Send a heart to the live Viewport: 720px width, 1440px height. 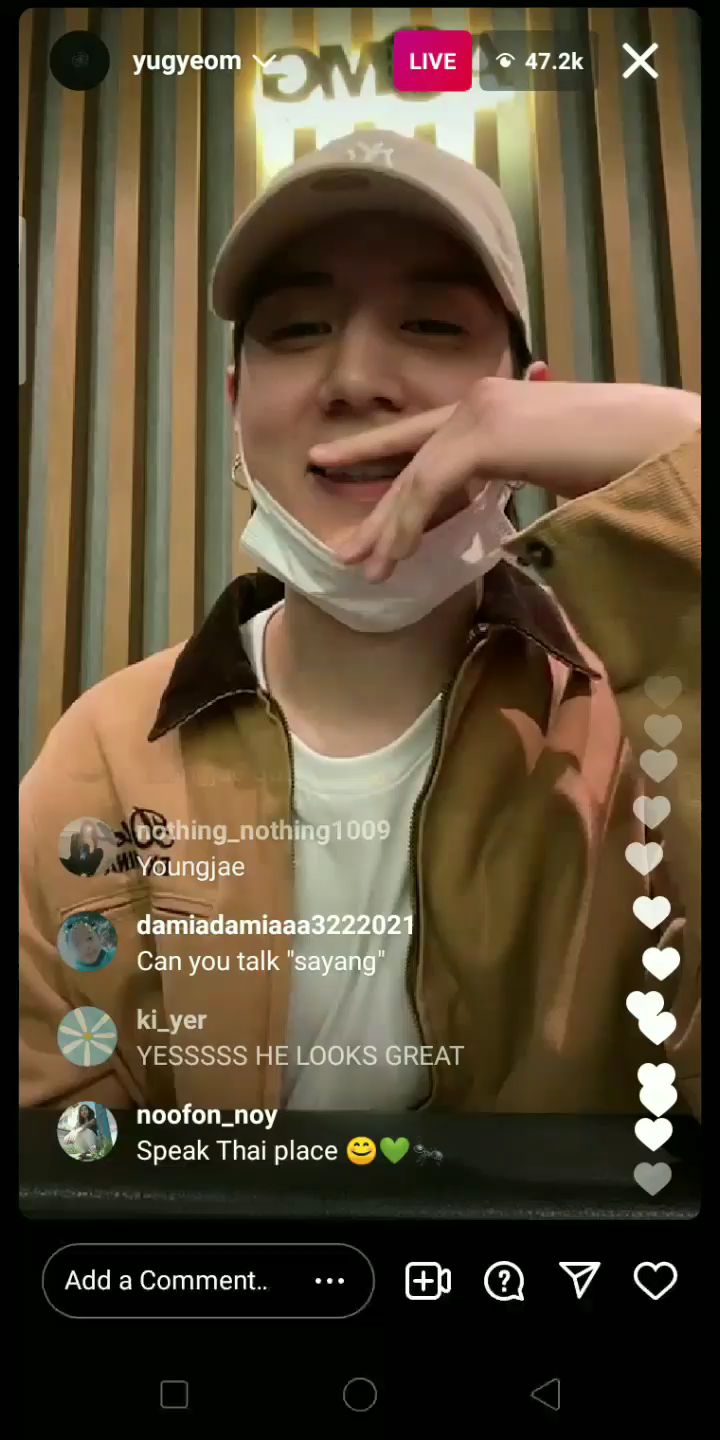click(655, 1281)
